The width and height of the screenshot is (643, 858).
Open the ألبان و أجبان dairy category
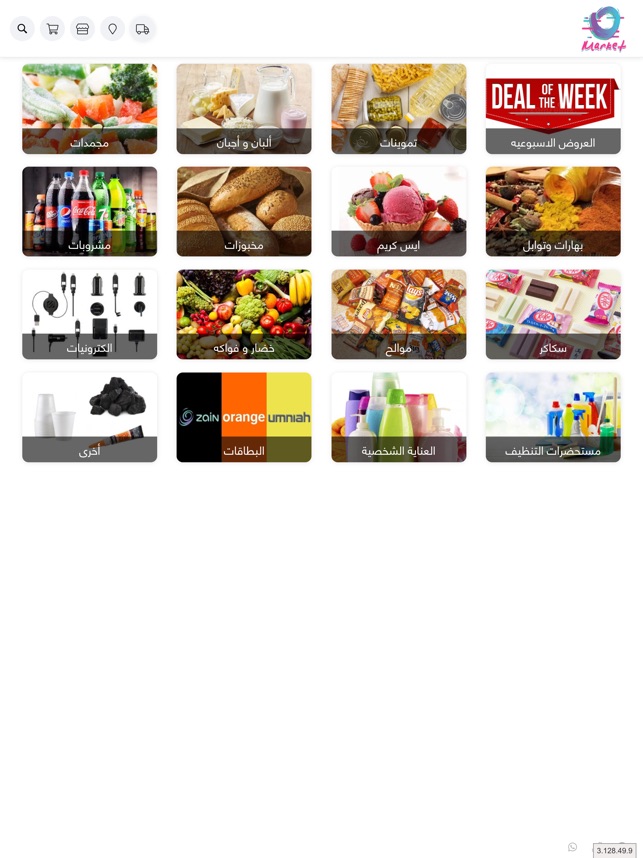click(x=243, y=109)
